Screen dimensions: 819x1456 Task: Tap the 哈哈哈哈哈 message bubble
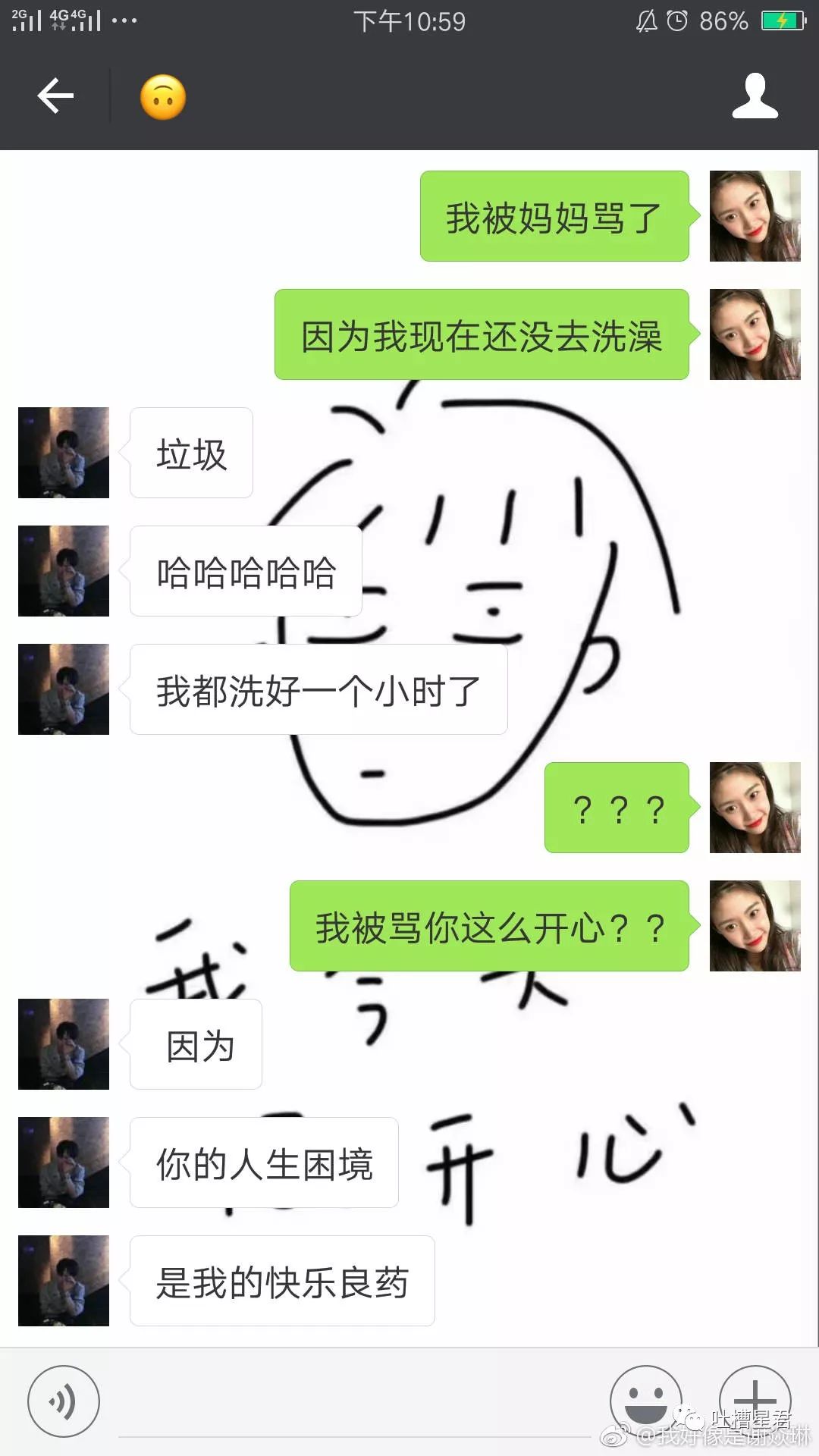pos(244,572)
